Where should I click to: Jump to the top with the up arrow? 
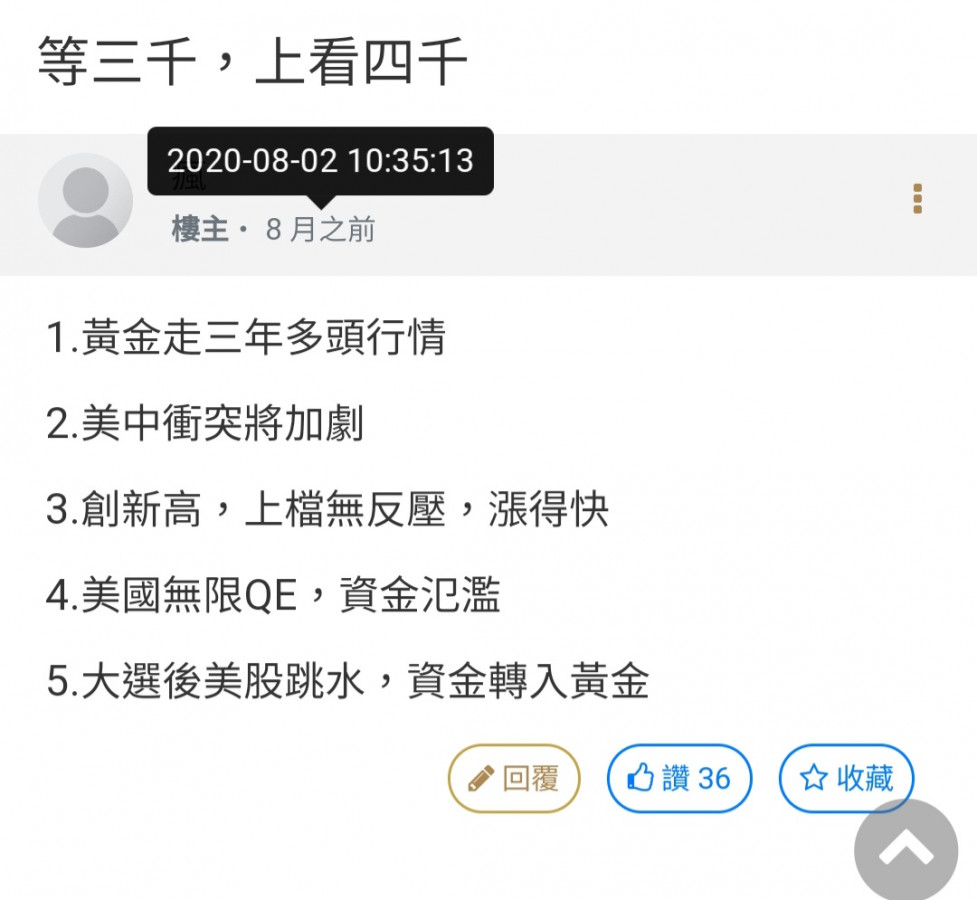click(x=906, y=849)
